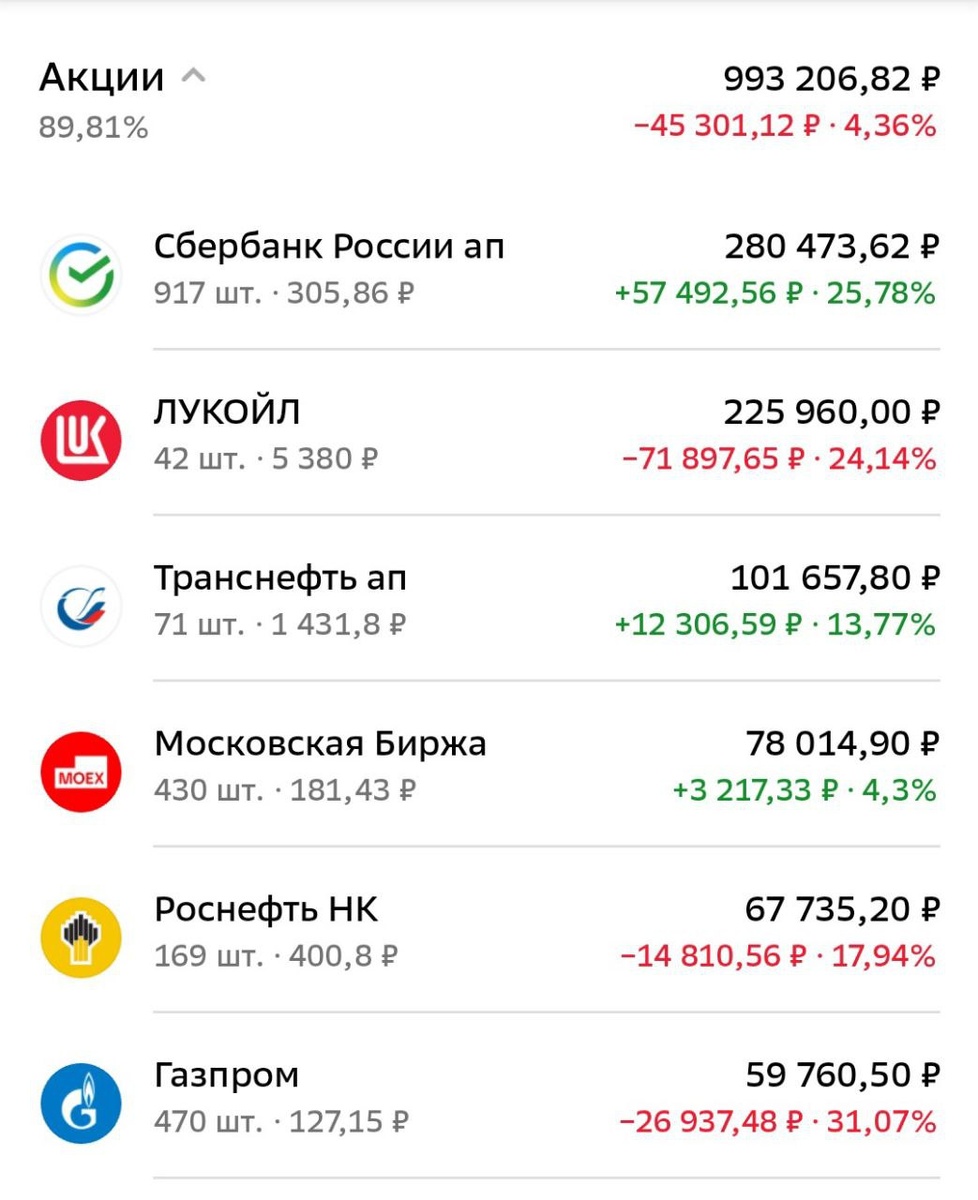Select the yellow Роснефть НК icon
978x1200 pixels.
coord(81,937)
